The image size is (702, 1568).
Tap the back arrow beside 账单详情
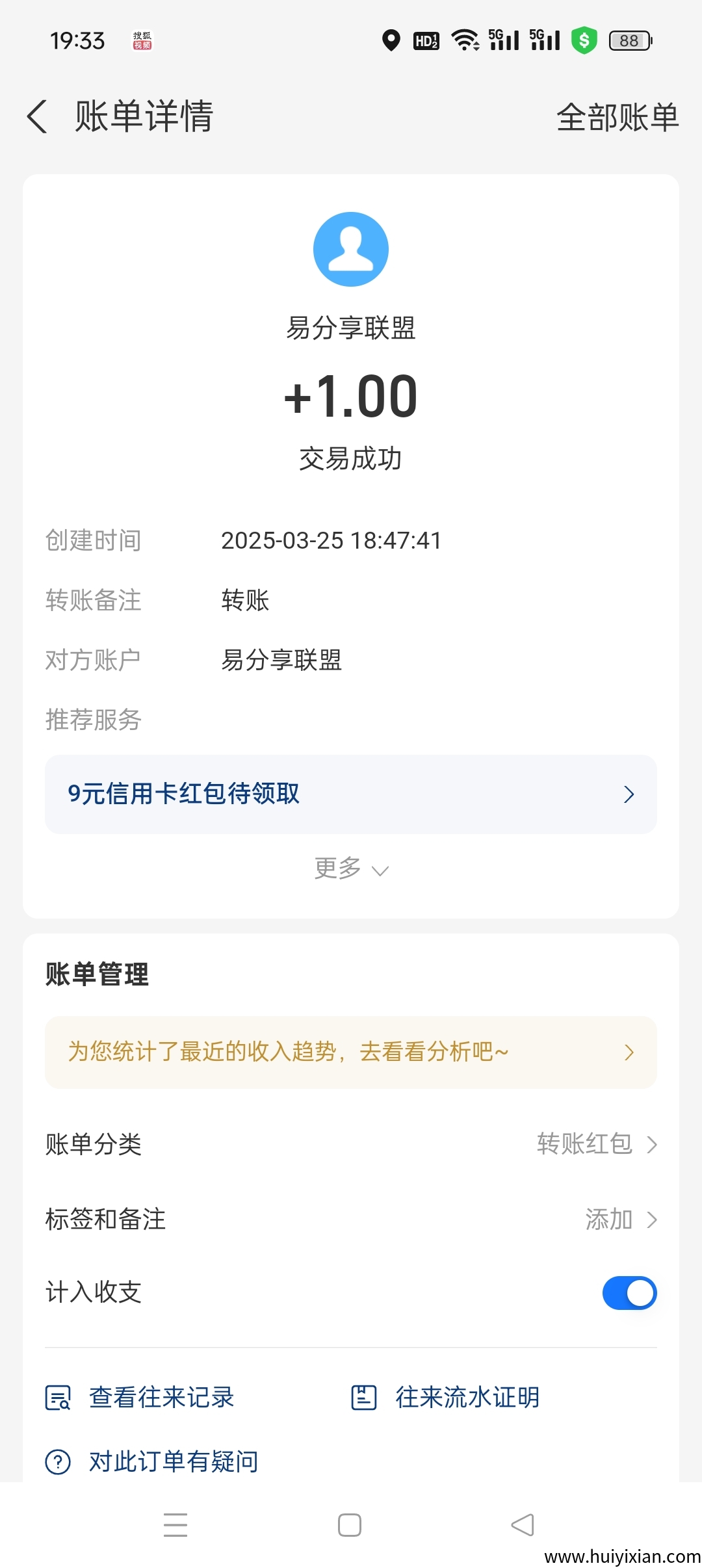tap(37, 117)
